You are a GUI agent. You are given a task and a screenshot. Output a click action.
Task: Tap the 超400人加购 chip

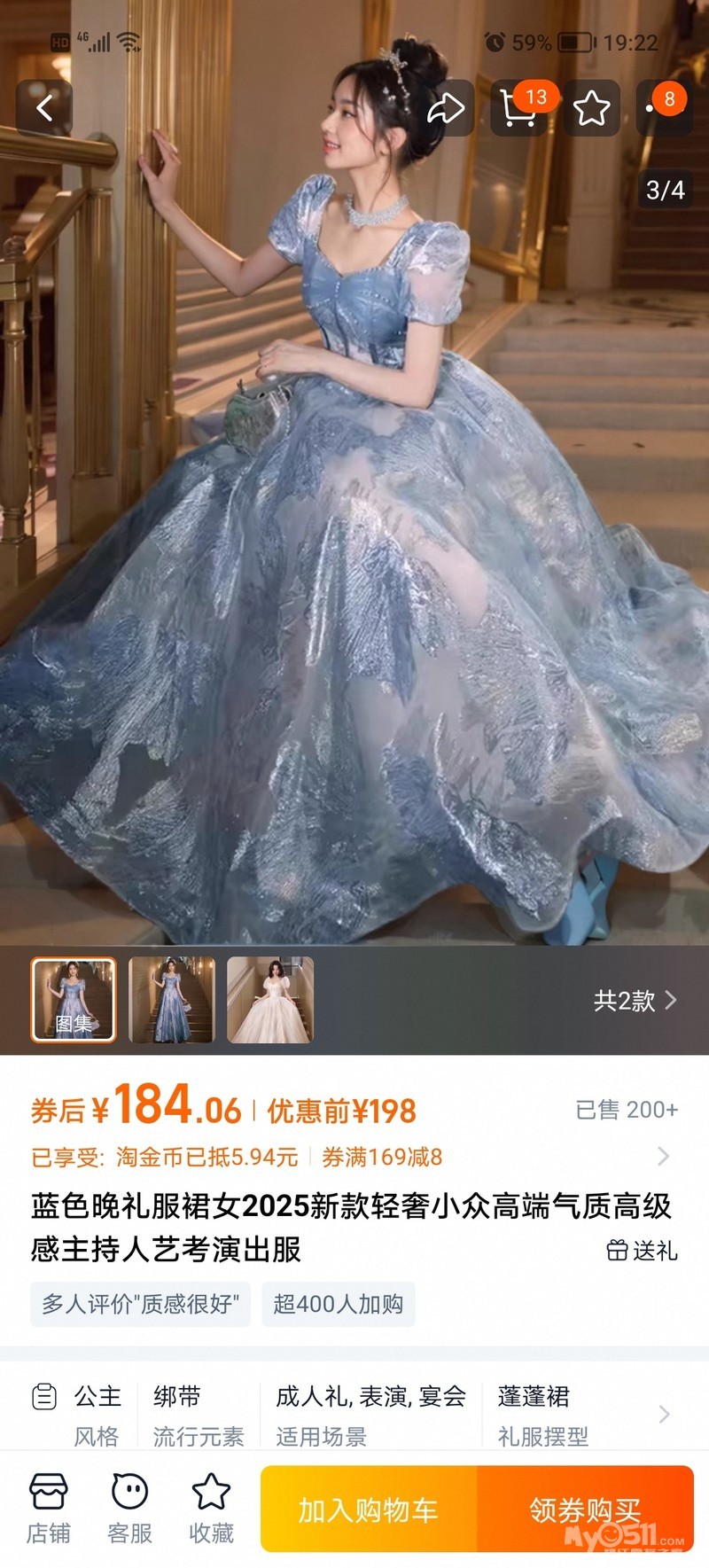click(338, 1304)
